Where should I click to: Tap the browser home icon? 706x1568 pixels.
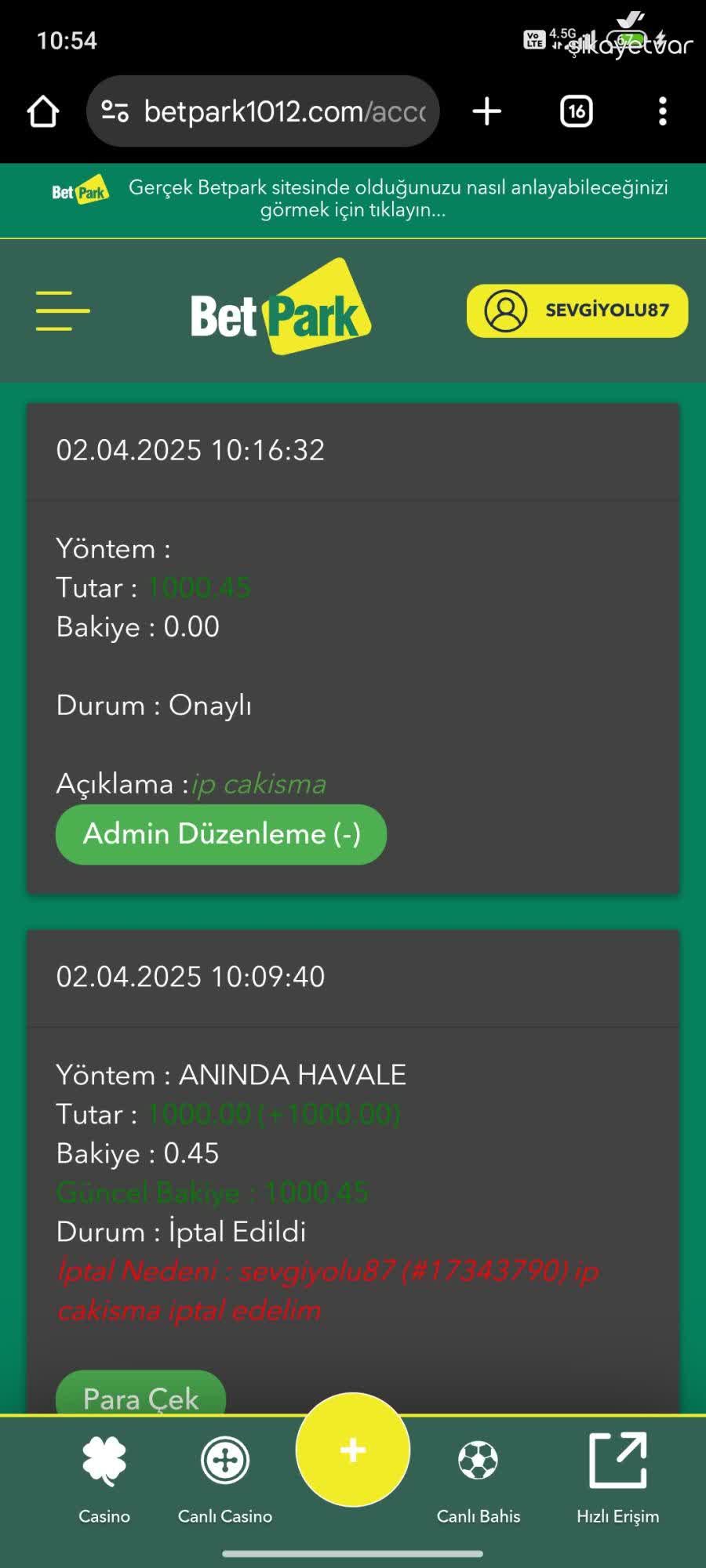[42, 111]
